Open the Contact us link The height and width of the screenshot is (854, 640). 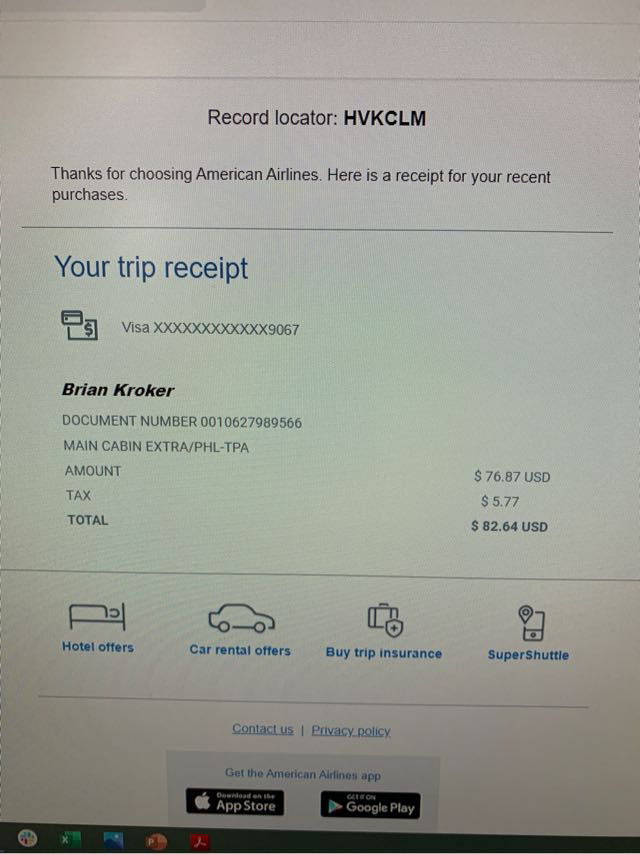pos(263,729)
